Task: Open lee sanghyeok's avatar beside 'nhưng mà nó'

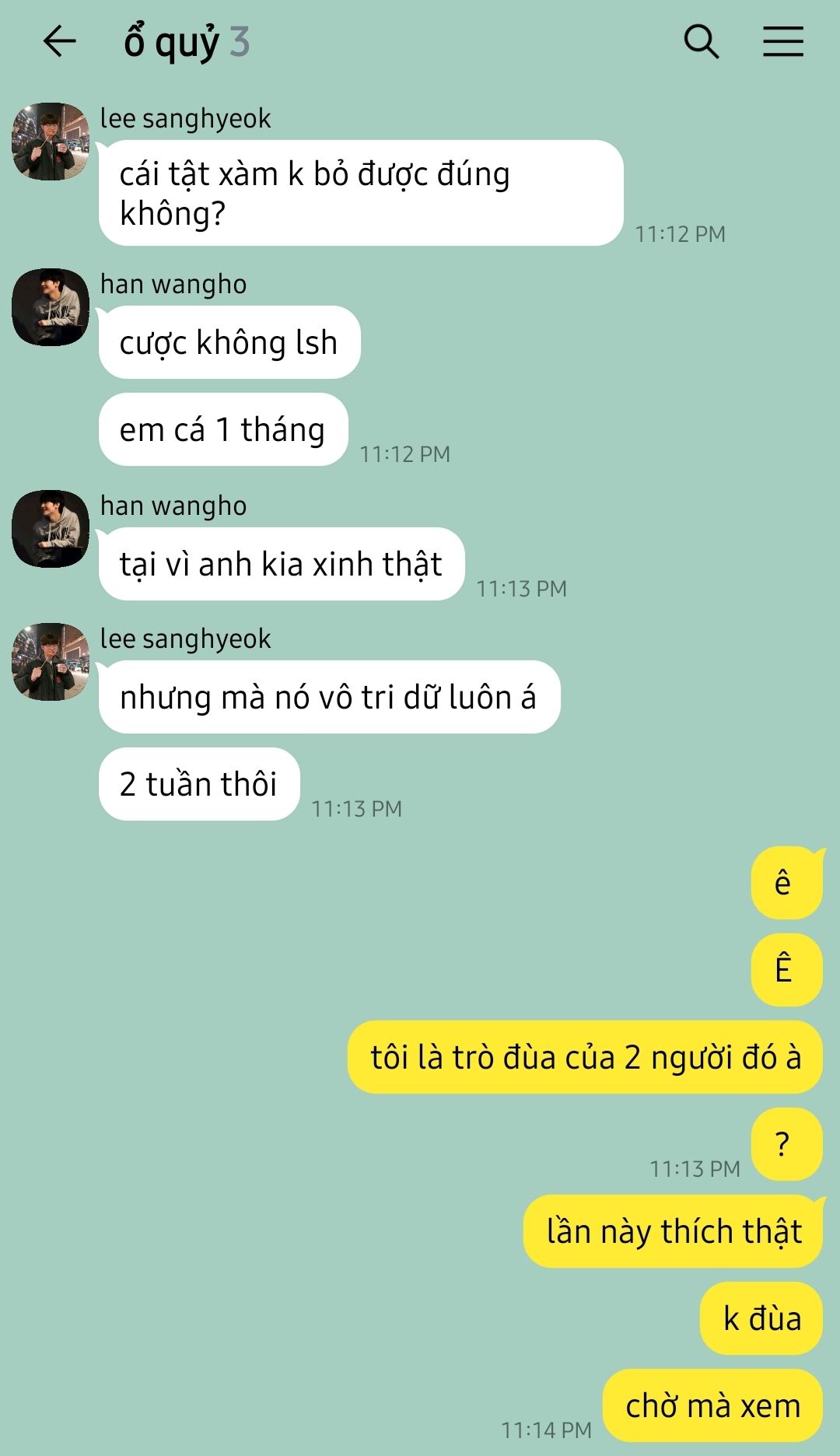Action: [51, 662]
